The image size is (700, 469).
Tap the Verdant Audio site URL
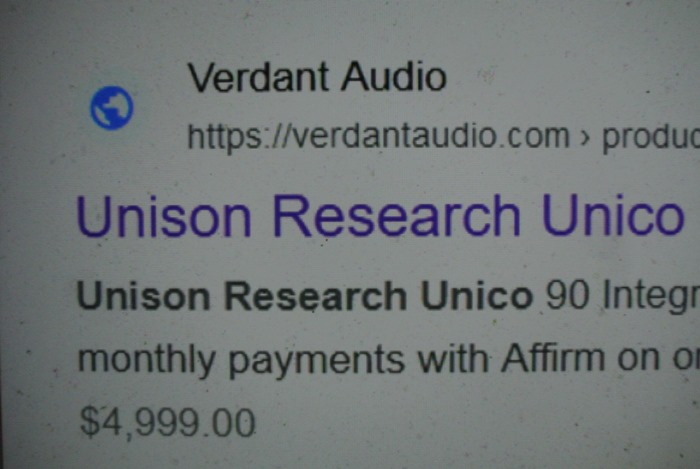(x=440, y=137)
